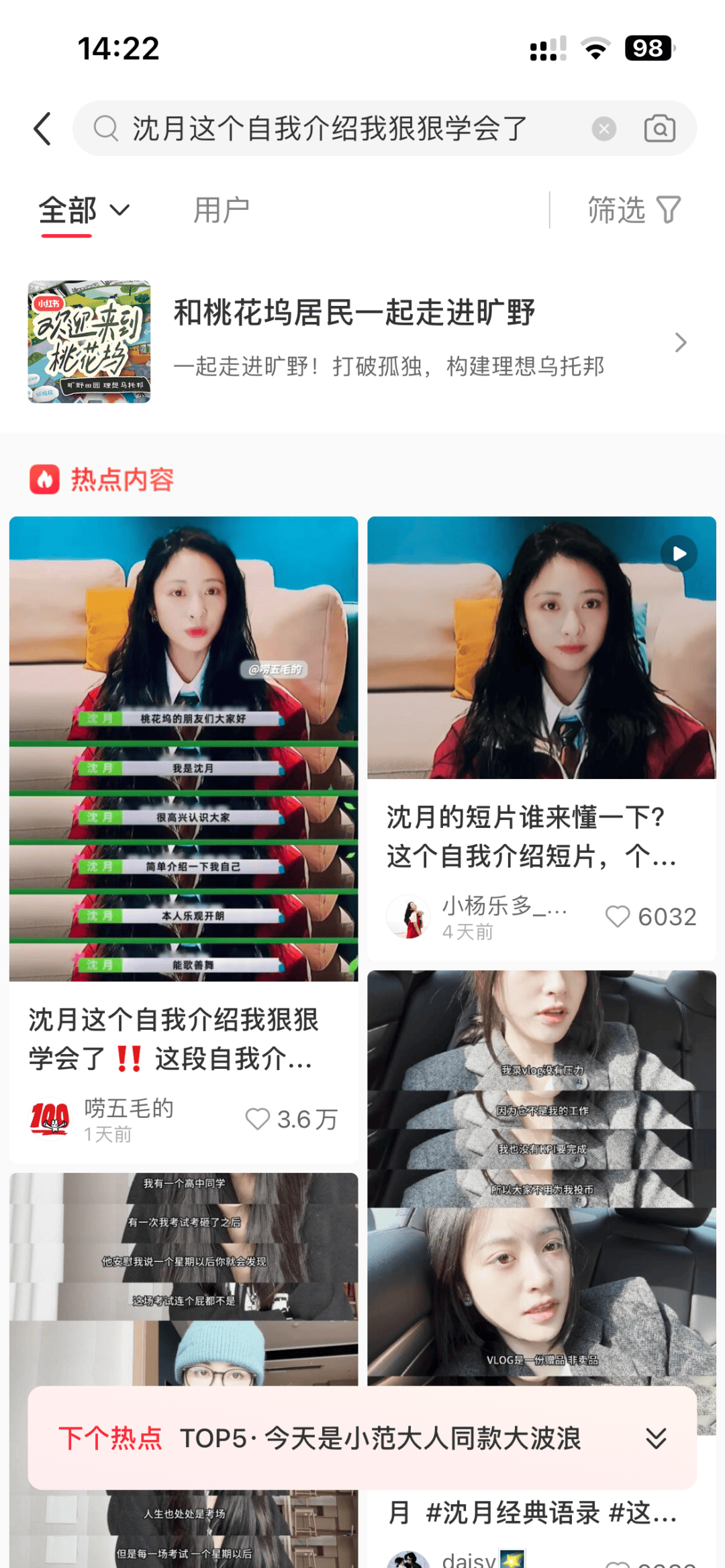View 唠五毛的 author profile
Viewport: 725px width, 1568px height.
point(50,1118)
